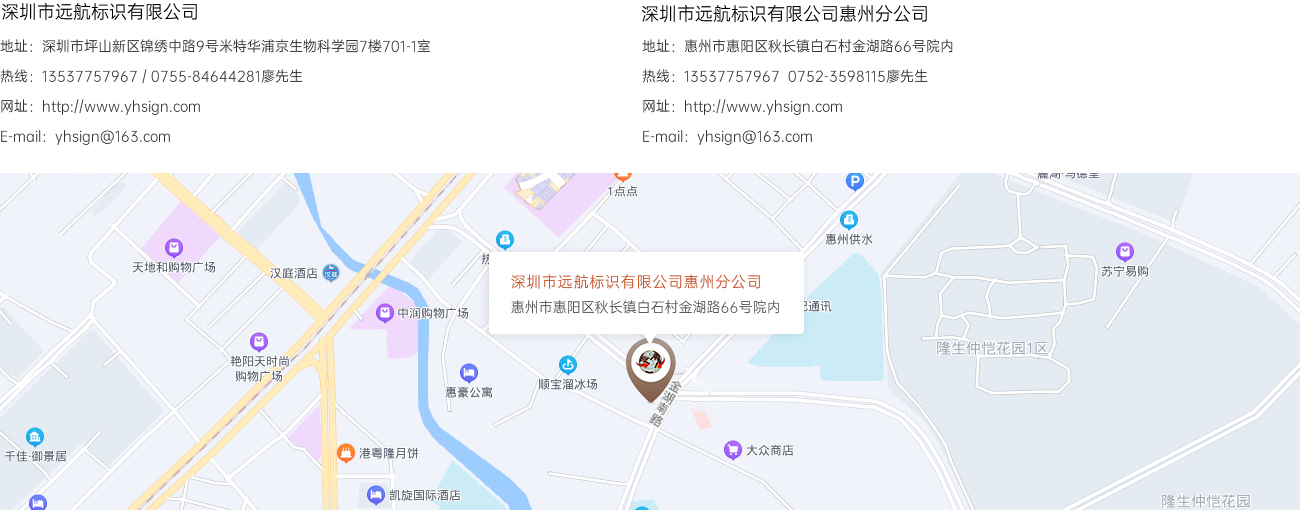Select the 惠州供水 marker on the map
Viewport: 1300px width, 510px height.
[849, 220]
